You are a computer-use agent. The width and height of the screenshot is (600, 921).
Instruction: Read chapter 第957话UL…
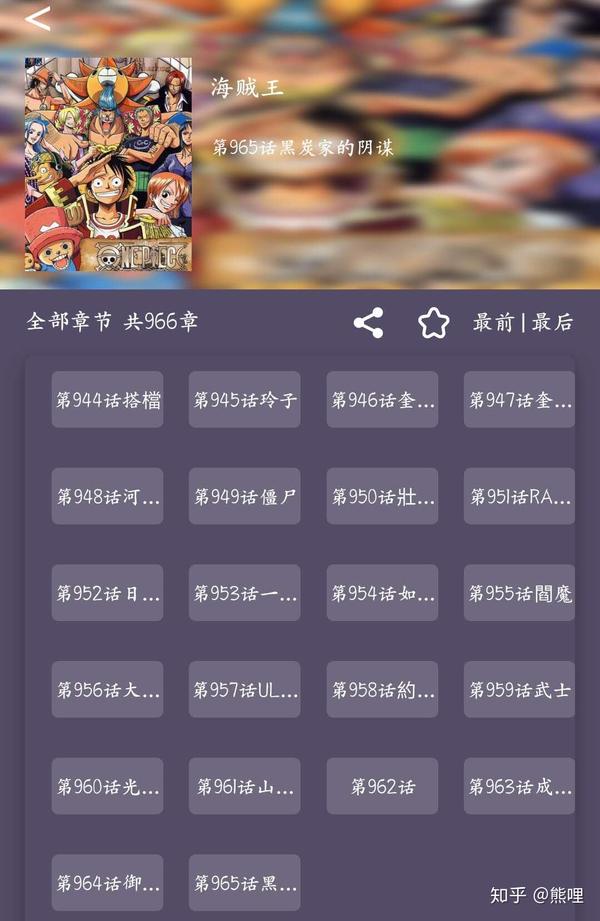(245, 690)
